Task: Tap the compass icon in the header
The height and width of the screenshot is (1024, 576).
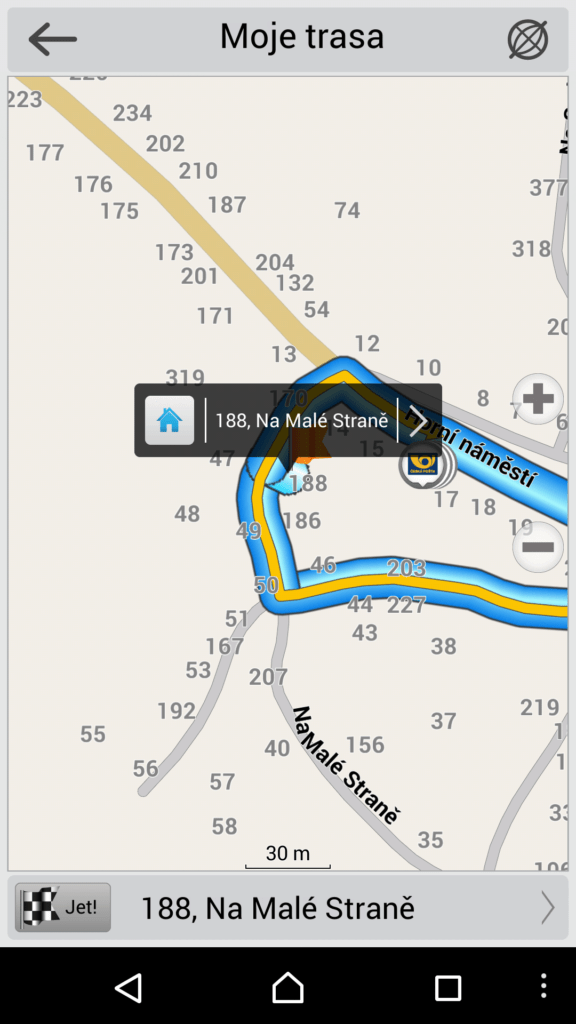Action: [528, 39]
